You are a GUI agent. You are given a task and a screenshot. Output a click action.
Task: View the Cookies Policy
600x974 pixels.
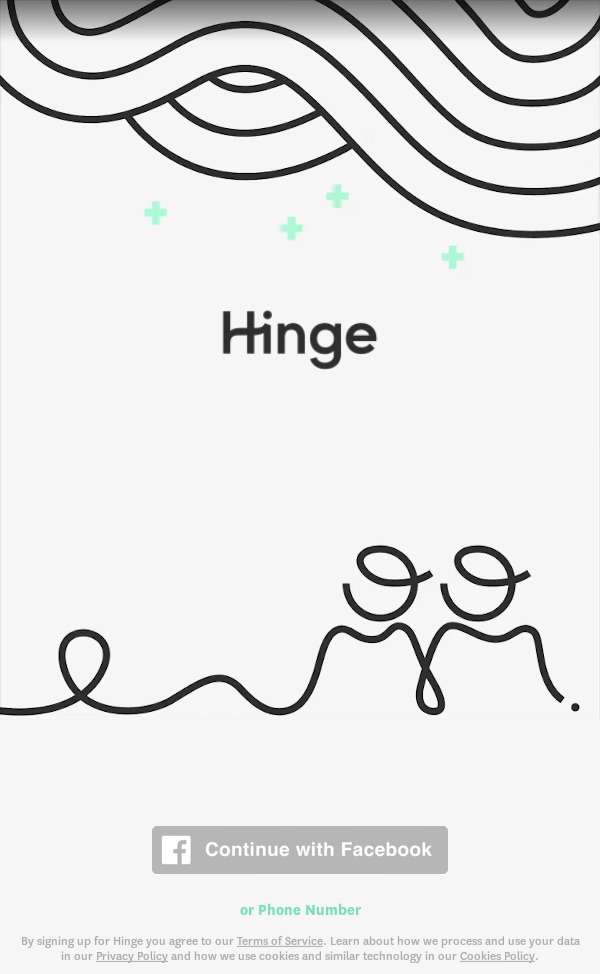(497, 956)
